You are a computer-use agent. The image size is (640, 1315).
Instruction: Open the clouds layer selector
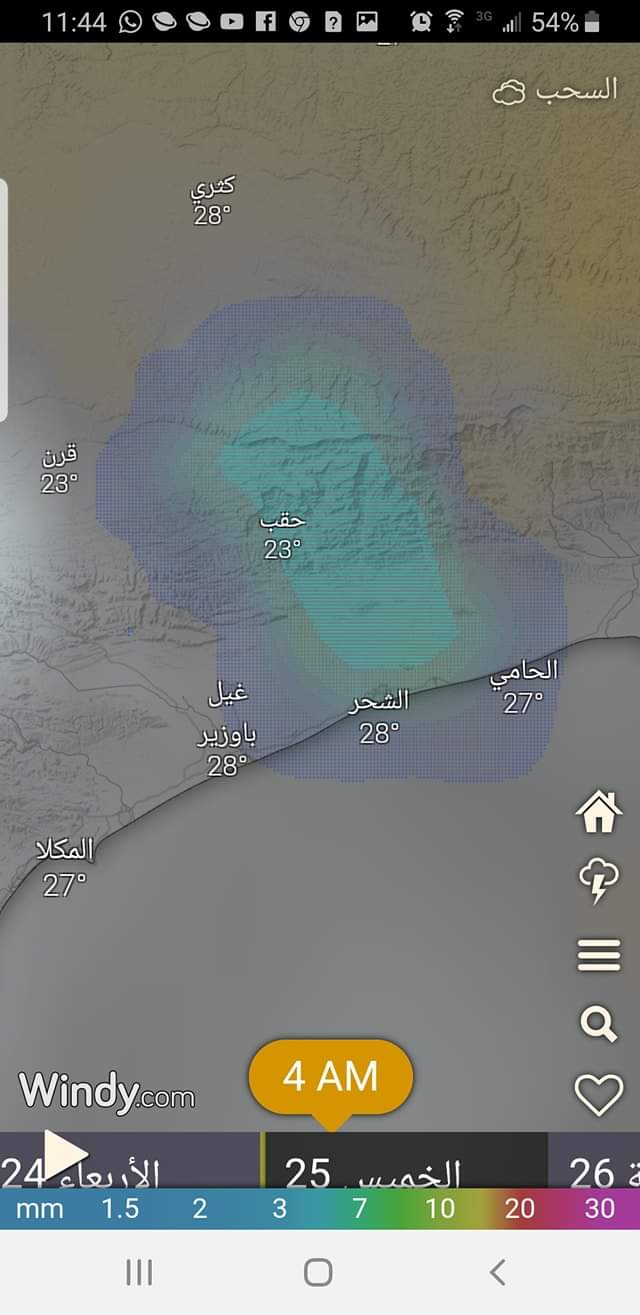556,92
